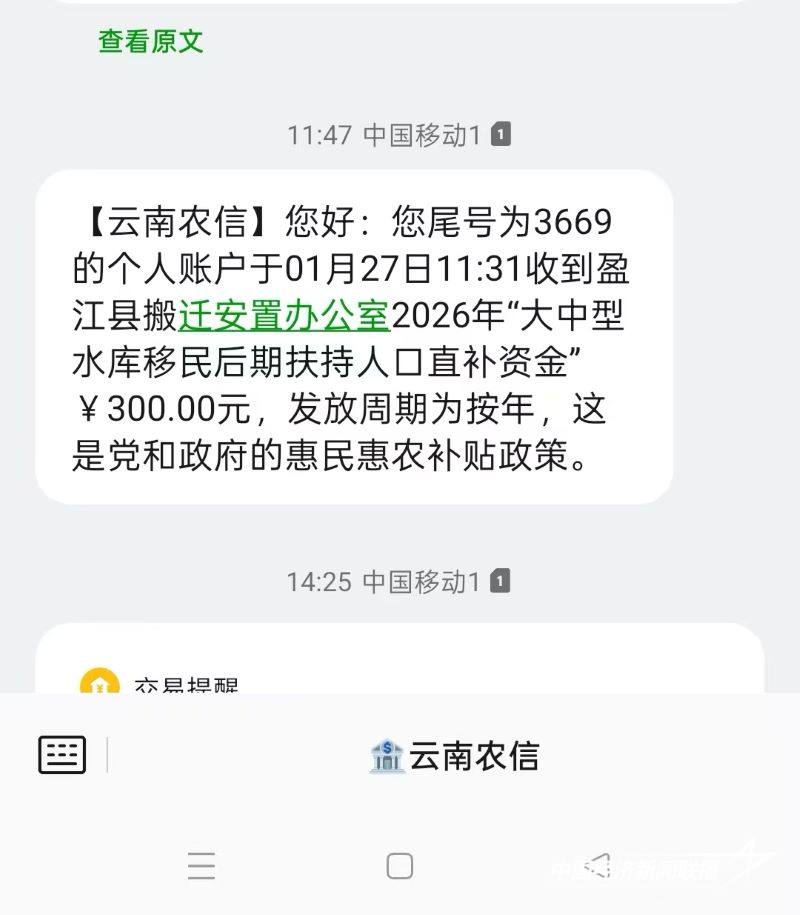This screenshot has height=915, width=800.
Task: Go to the home screen
Action: 400,865
